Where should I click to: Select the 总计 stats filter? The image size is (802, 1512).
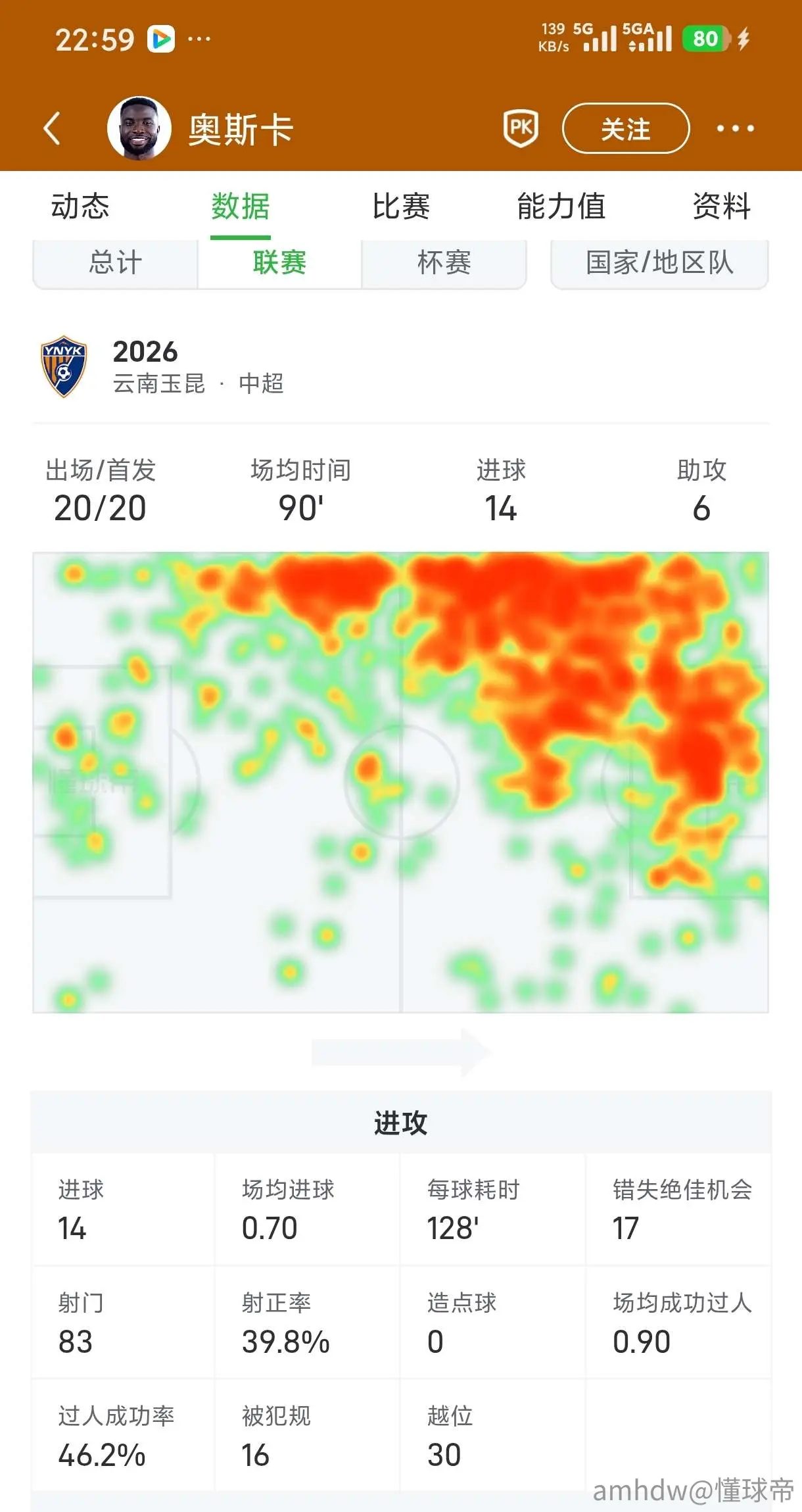point(116,263)
